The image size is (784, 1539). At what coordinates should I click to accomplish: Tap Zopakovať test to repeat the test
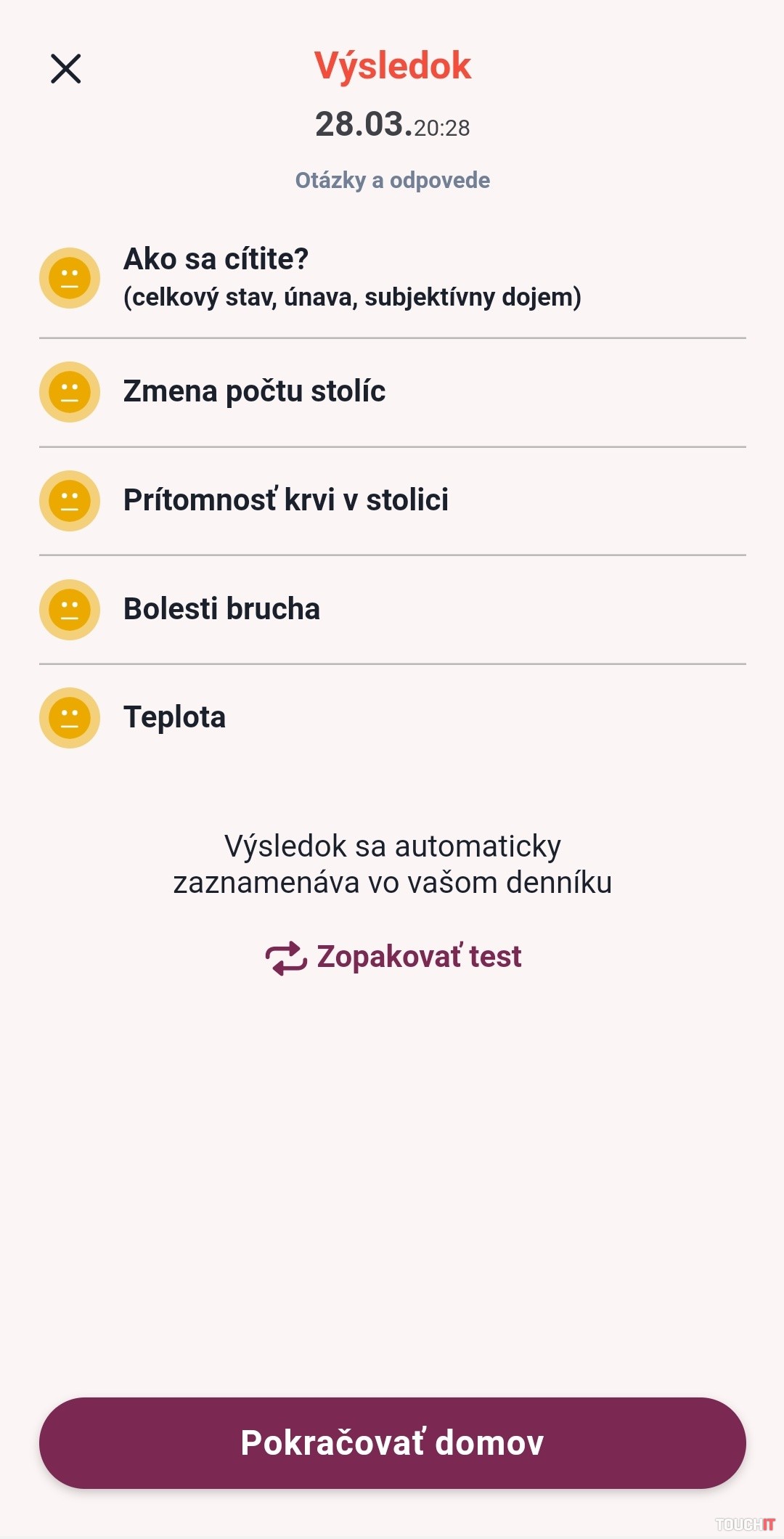[393, 957]
